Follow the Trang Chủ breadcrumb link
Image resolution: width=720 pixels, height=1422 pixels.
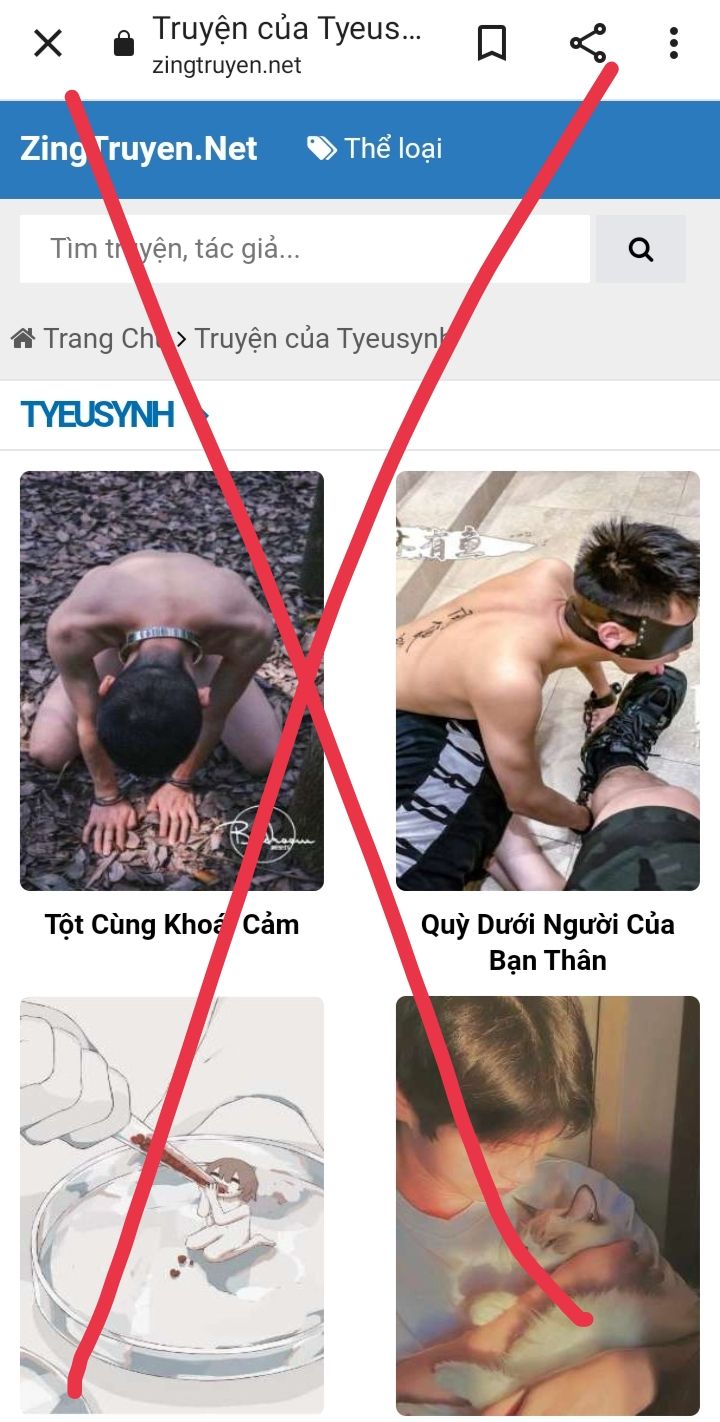(x=89, y=338)
